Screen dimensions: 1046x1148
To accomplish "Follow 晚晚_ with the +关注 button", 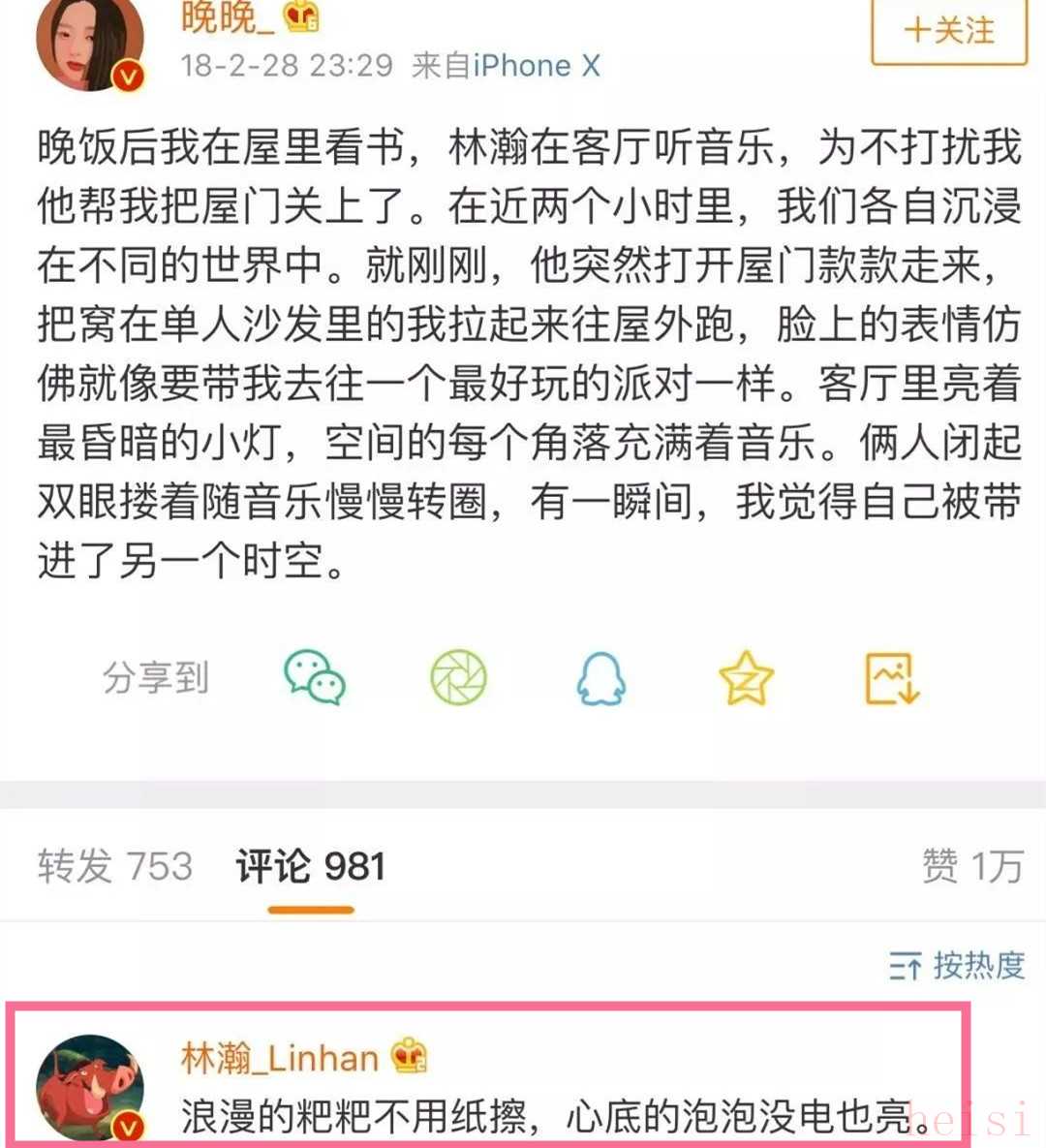I will 948,31.
